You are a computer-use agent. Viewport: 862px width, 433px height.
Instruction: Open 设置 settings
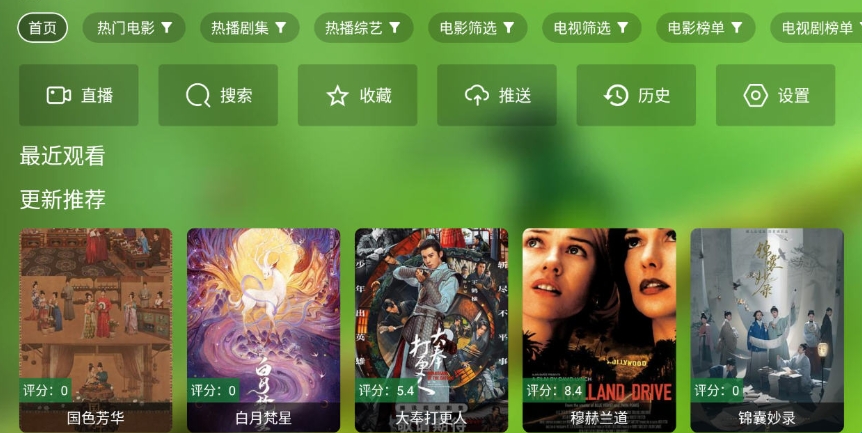coord(775,96)
